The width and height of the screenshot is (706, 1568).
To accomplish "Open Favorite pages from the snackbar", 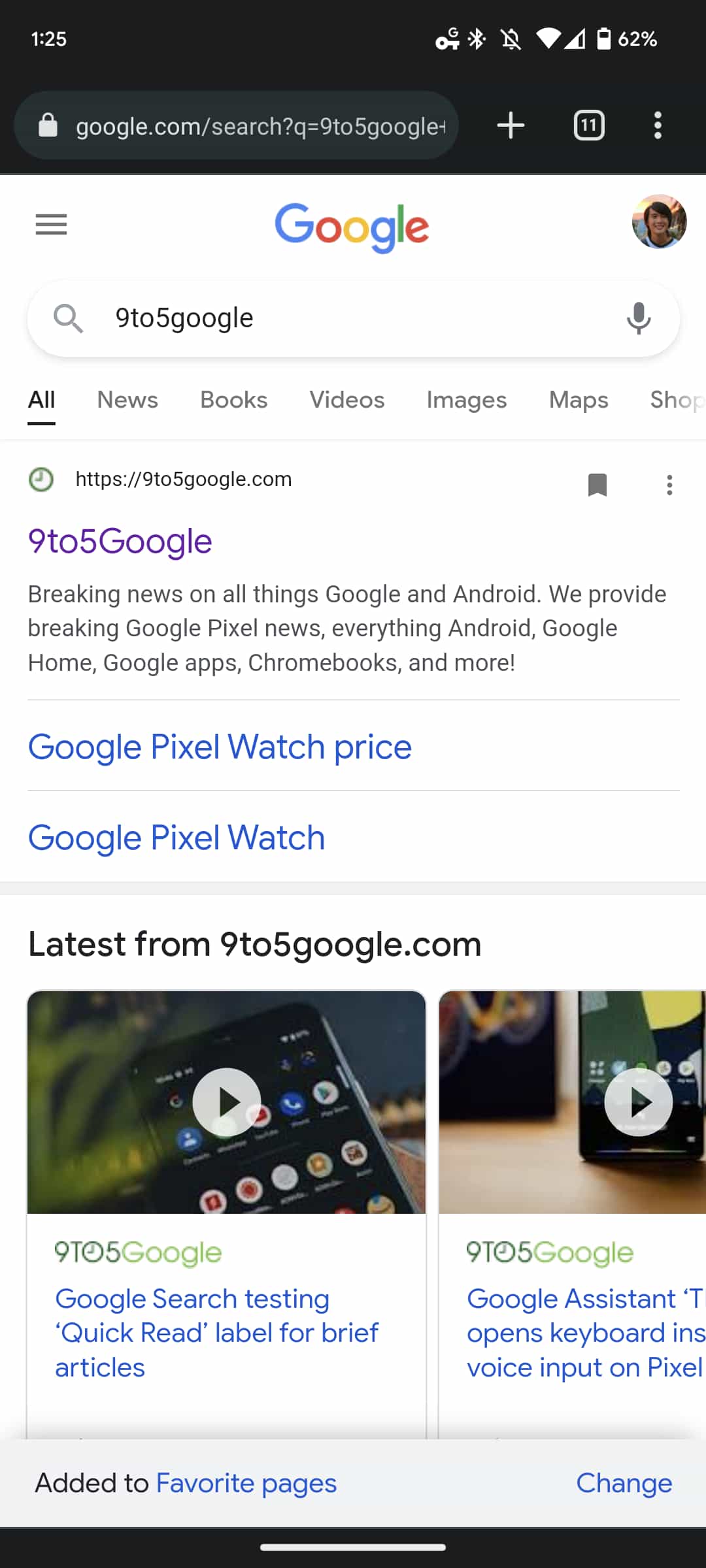I will click(x=246, y=1483).
